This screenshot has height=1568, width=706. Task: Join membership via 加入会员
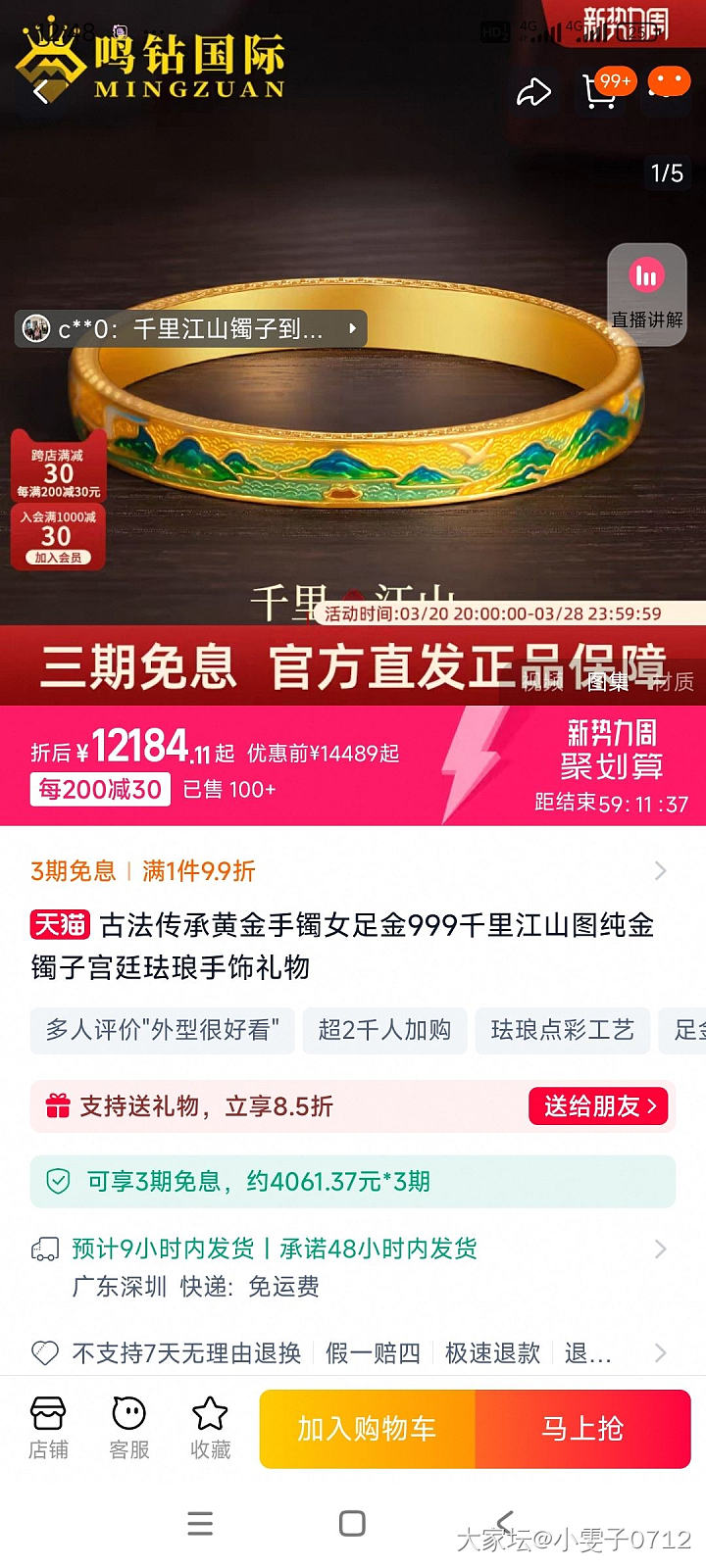click(x=57, y=557)
